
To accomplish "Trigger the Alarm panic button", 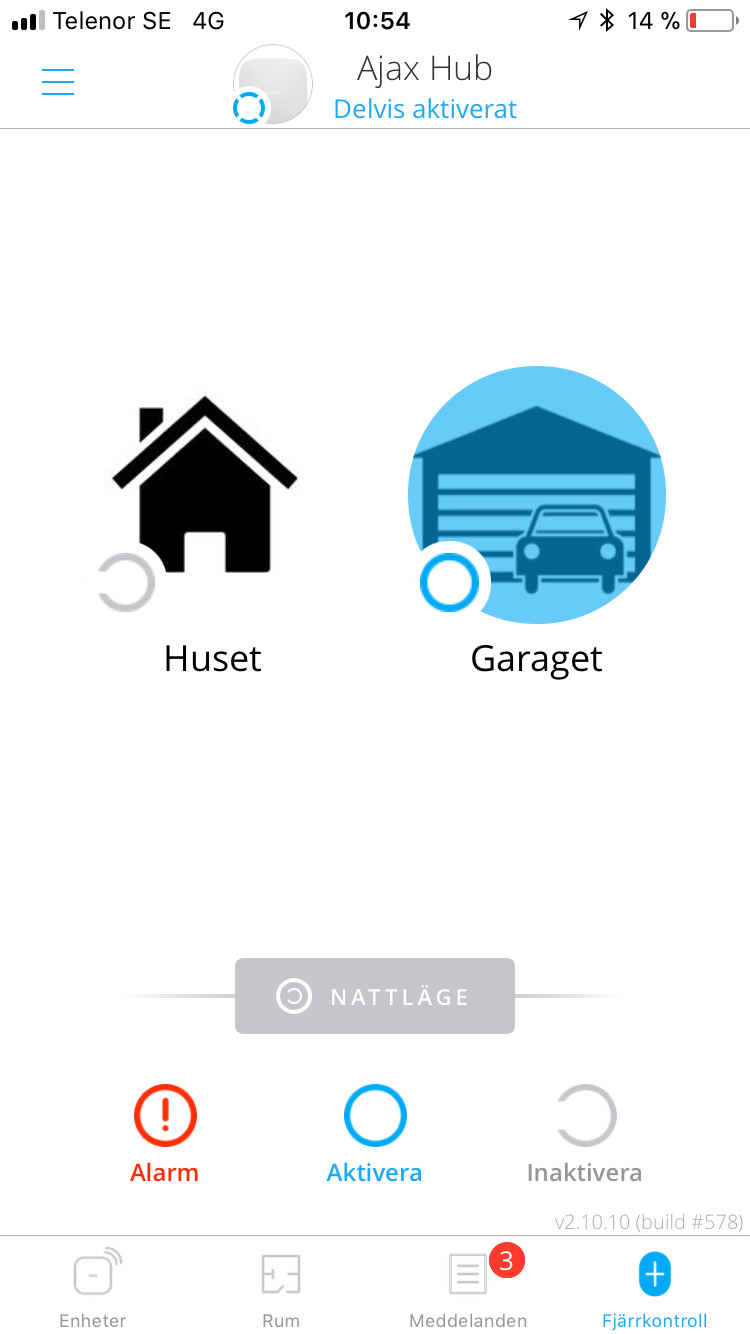I will click(x=165, y=1116).
